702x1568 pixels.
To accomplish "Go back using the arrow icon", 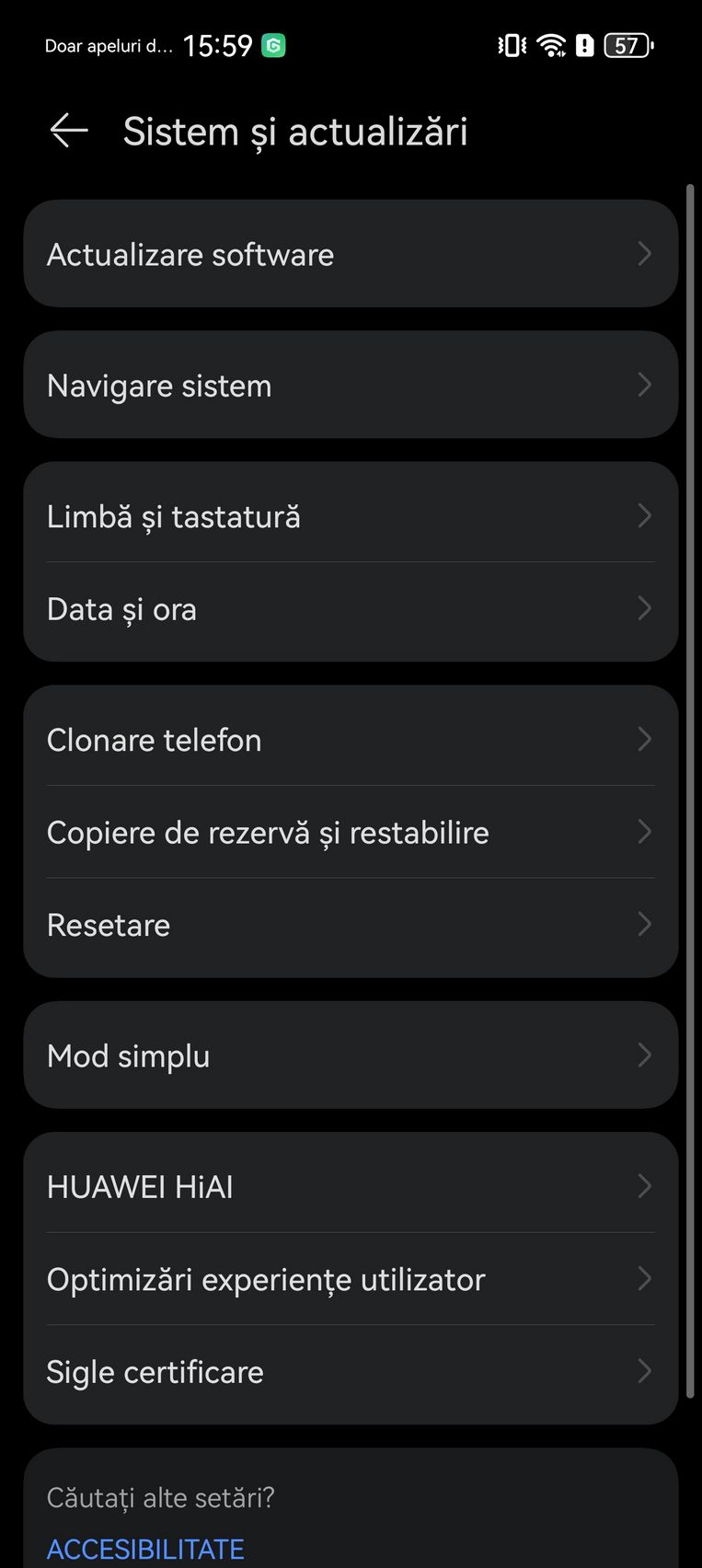I will click(69, 131).
